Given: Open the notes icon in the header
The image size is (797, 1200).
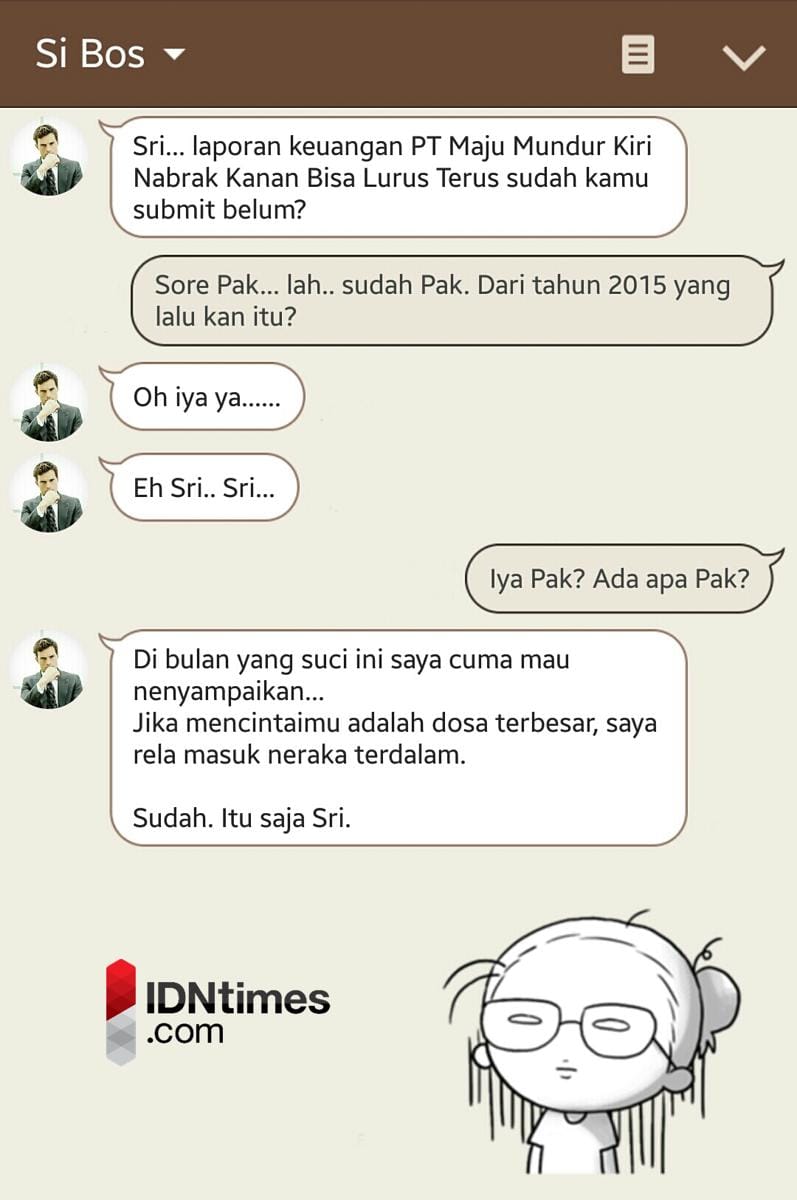Looking at the screenshot, I should 637,55.
